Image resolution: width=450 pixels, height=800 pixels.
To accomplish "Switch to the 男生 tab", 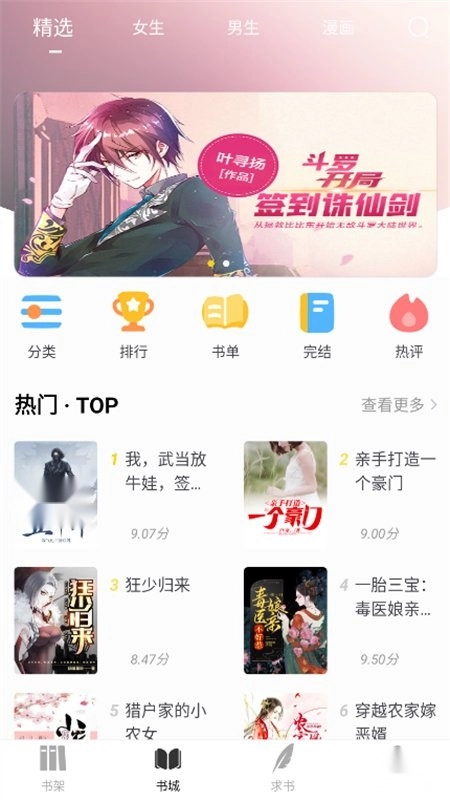I will coord(243,28).
